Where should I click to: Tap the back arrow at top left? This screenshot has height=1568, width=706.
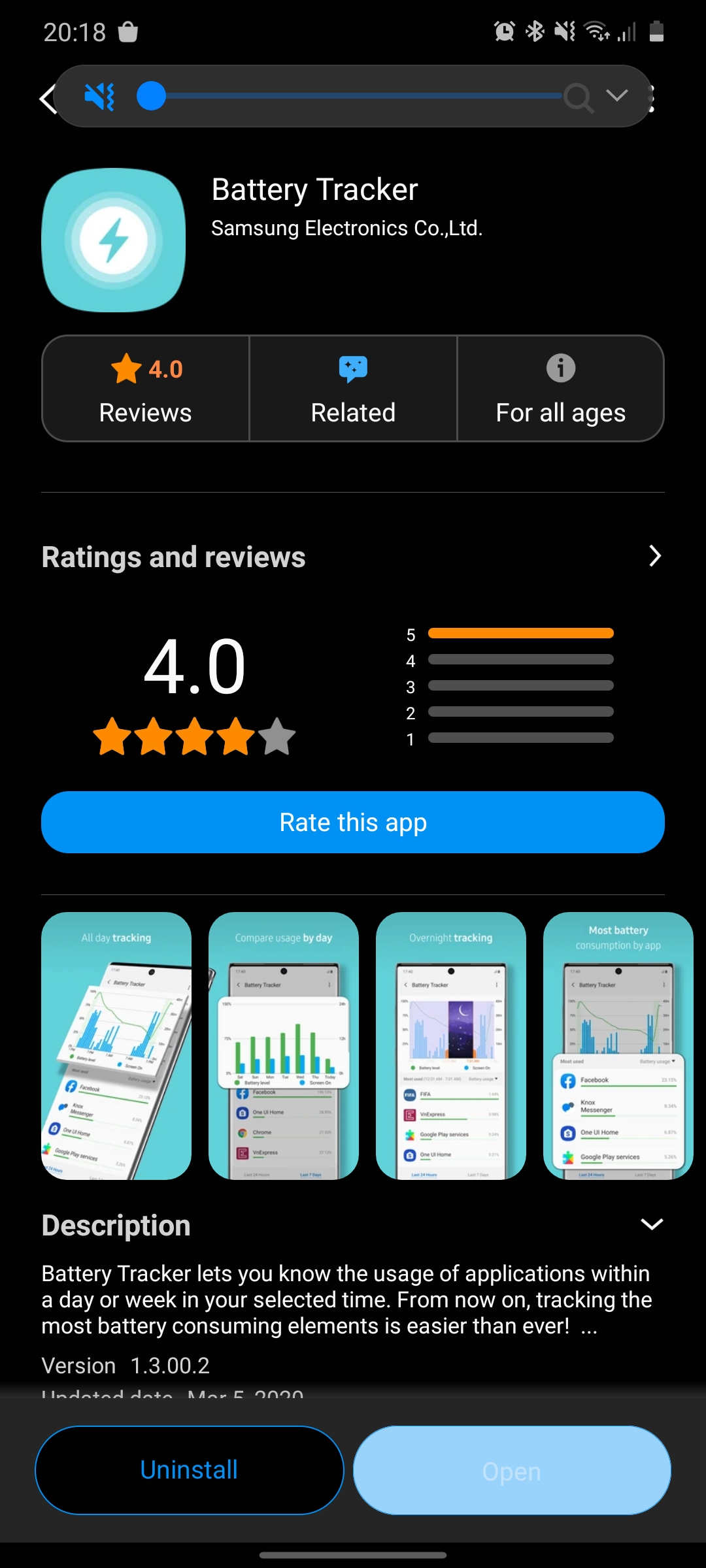46,98
